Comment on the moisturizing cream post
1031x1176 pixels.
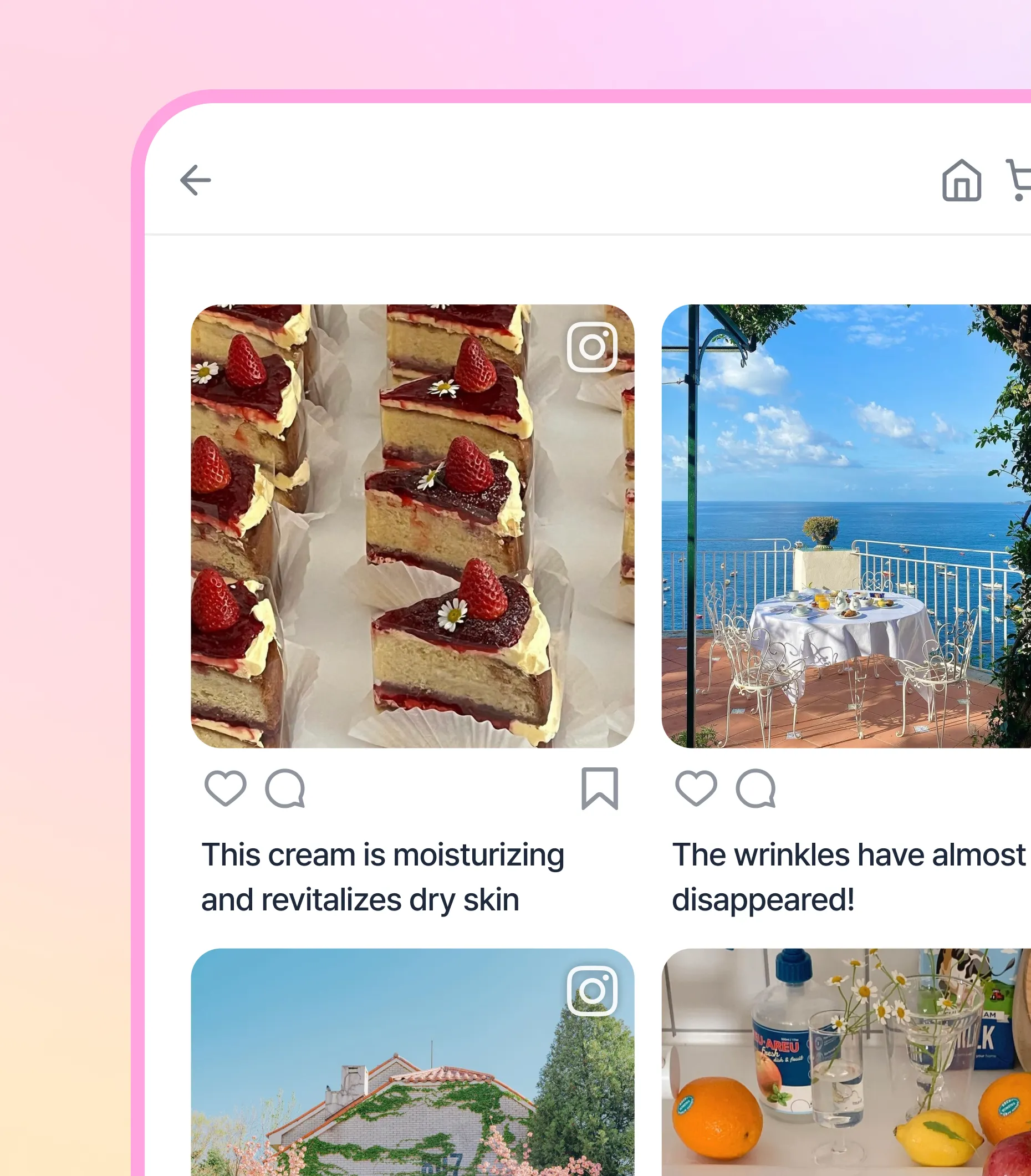(285, 788)
